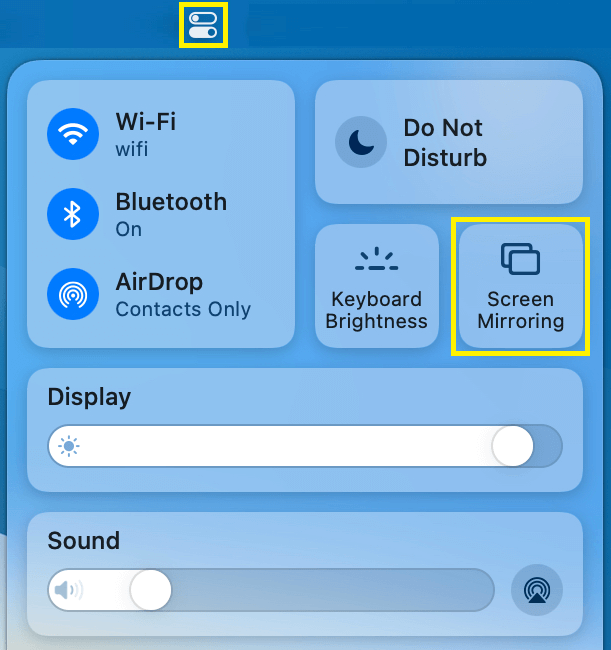
Task: Turn off Bluetooth
Action: [x=72, y=213]
